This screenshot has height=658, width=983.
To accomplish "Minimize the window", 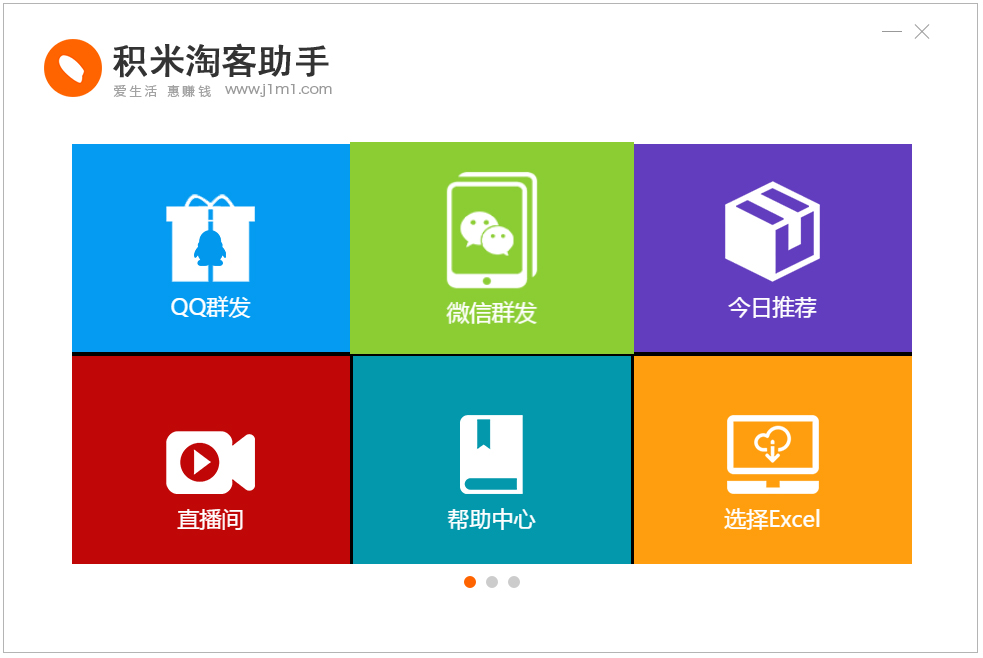I will click(891, 32).
